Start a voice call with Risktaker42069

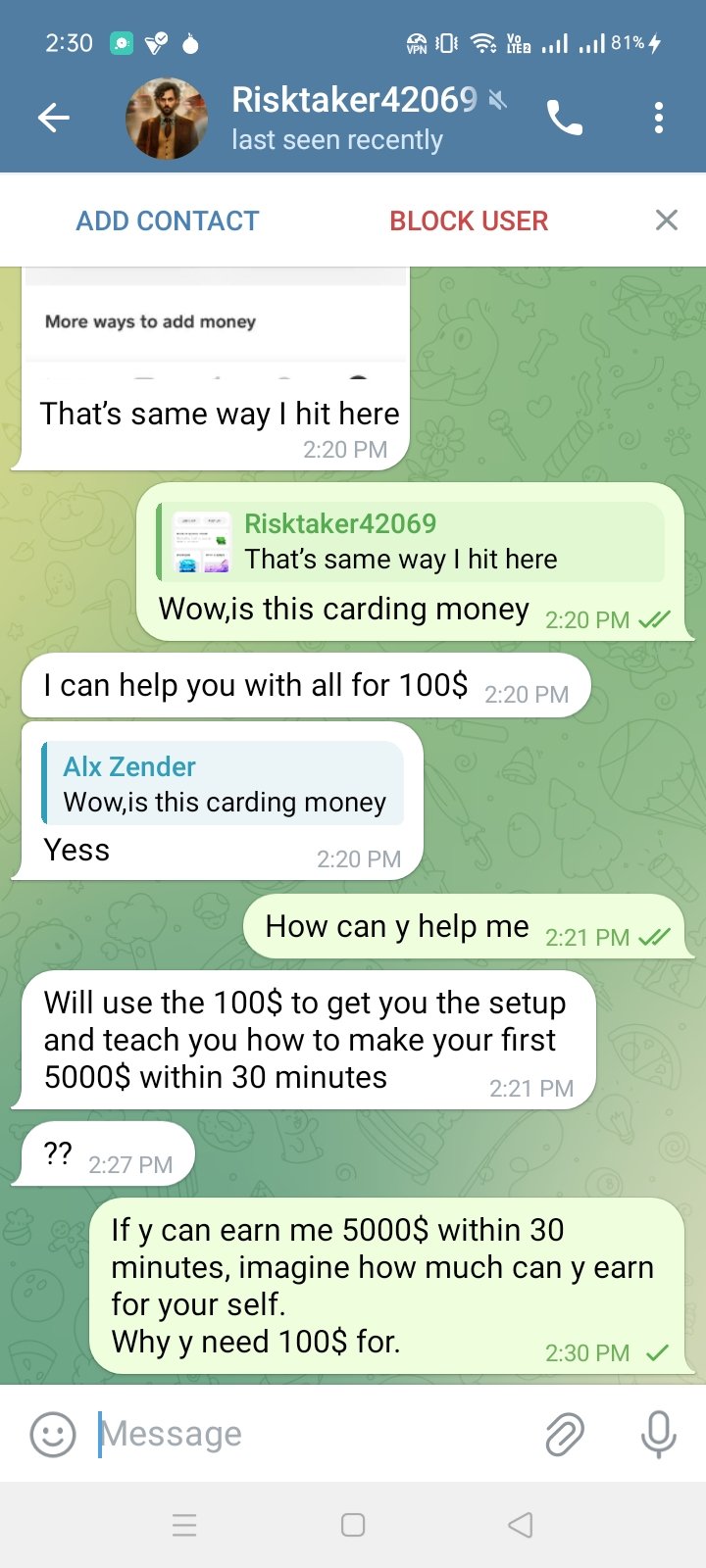pyautogui.click(x=564, y=119)
